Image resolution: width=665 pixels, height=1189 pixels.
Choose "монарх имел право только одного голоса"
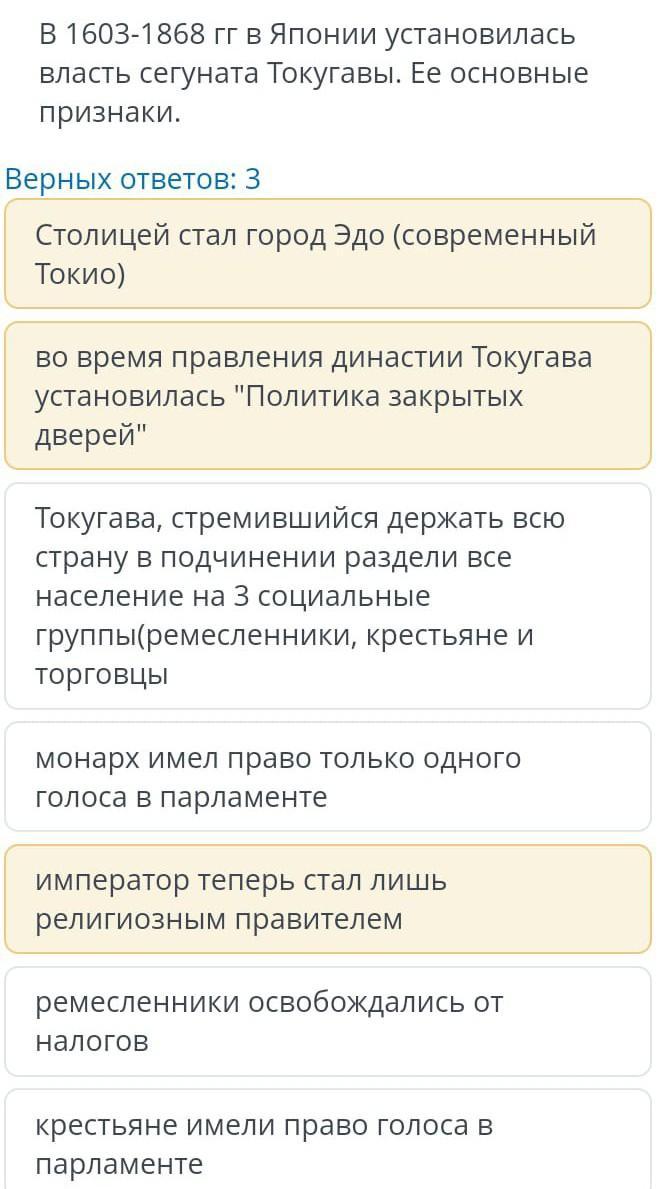(x=328, y=776)
